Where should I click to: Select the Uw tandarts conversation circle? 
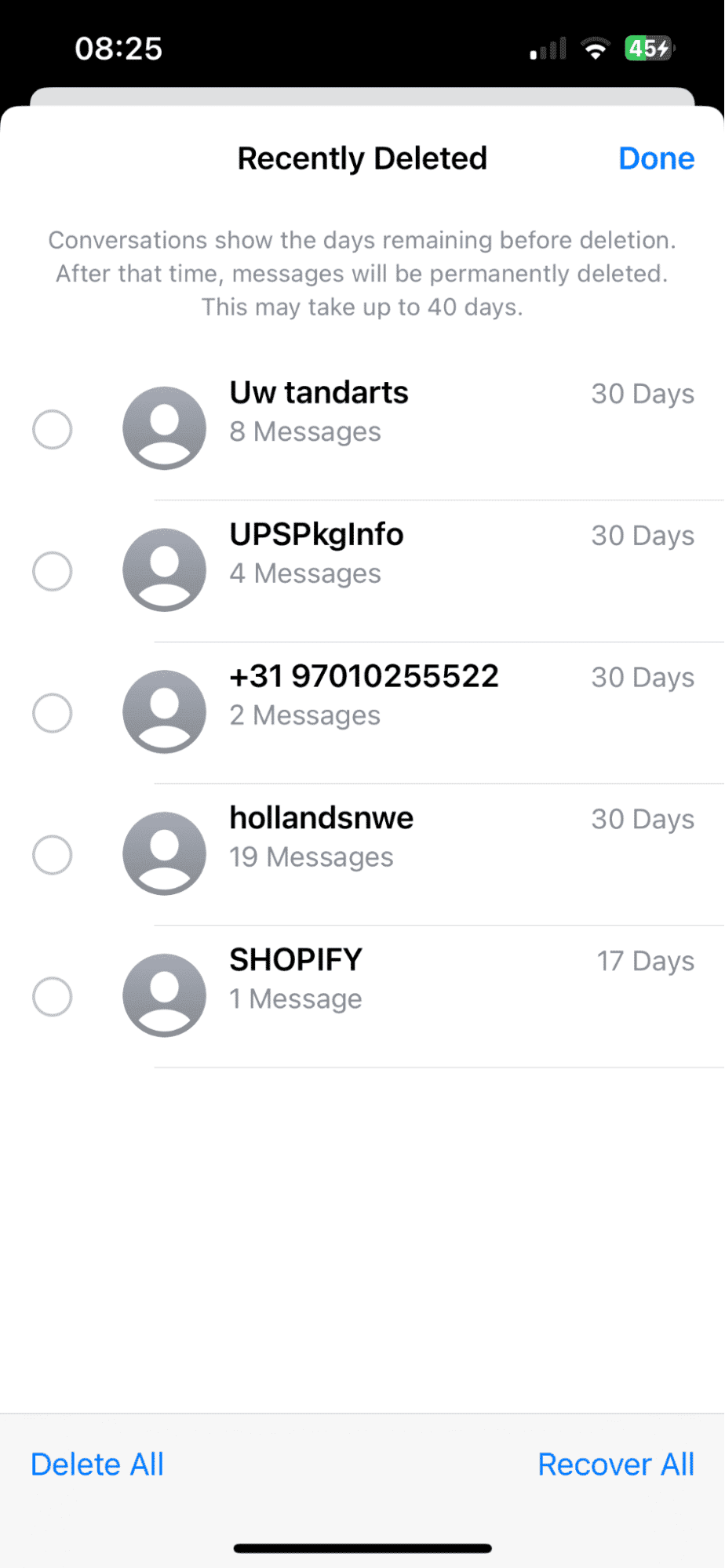coord(52,429)
